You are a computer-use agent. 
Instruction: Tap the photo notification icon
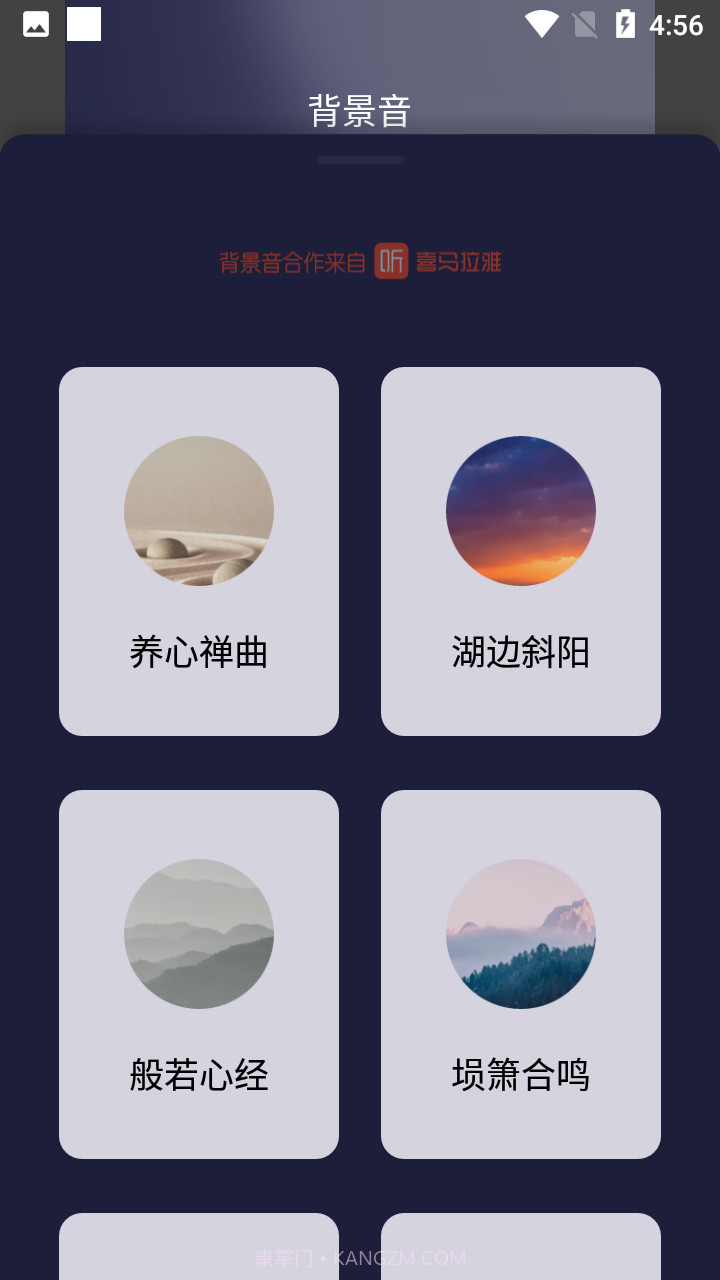[35, 23]
